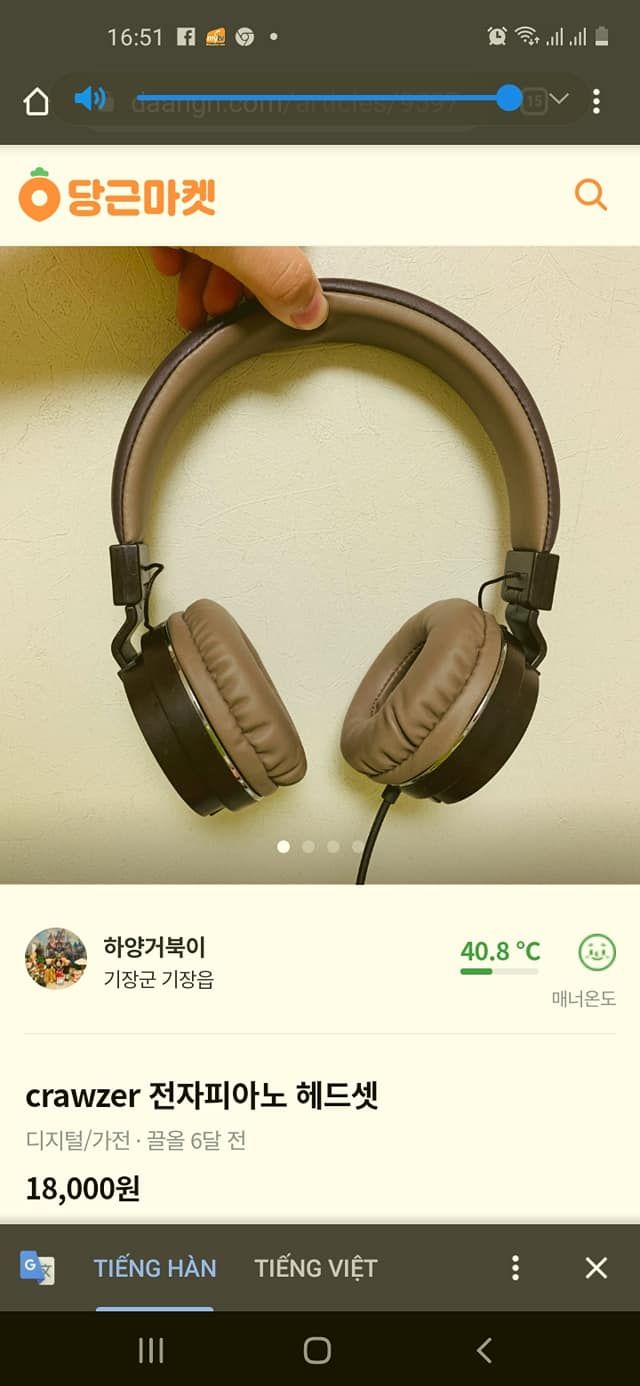Open the 당근마켓 home logo link
The width and height of the screenshot is (640, 1386).
click(117, 195)
